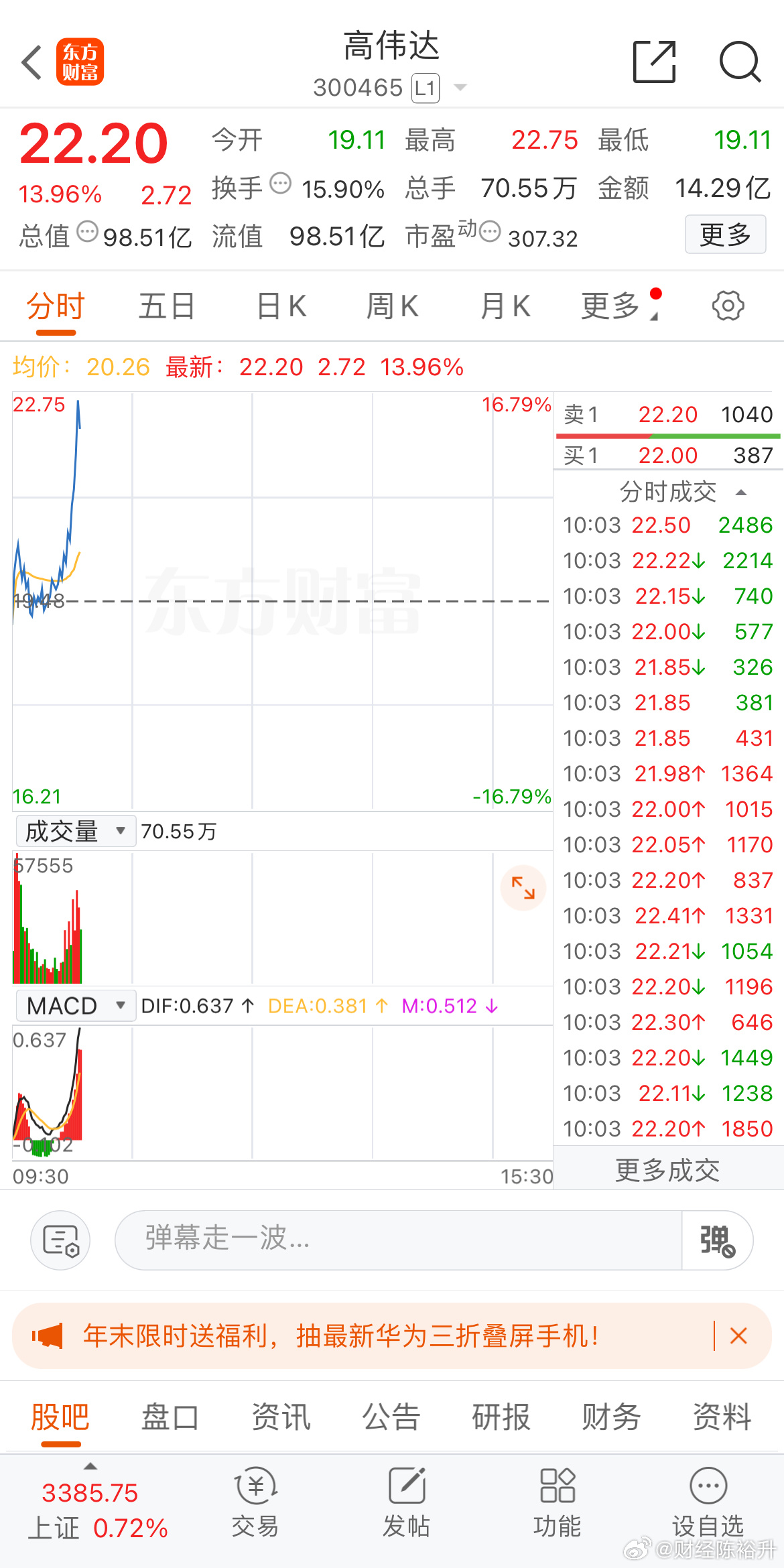Toggle the 弹 bullet comments button
The height and width of the screenshot is (1568, 784).
pos(717,1240)
